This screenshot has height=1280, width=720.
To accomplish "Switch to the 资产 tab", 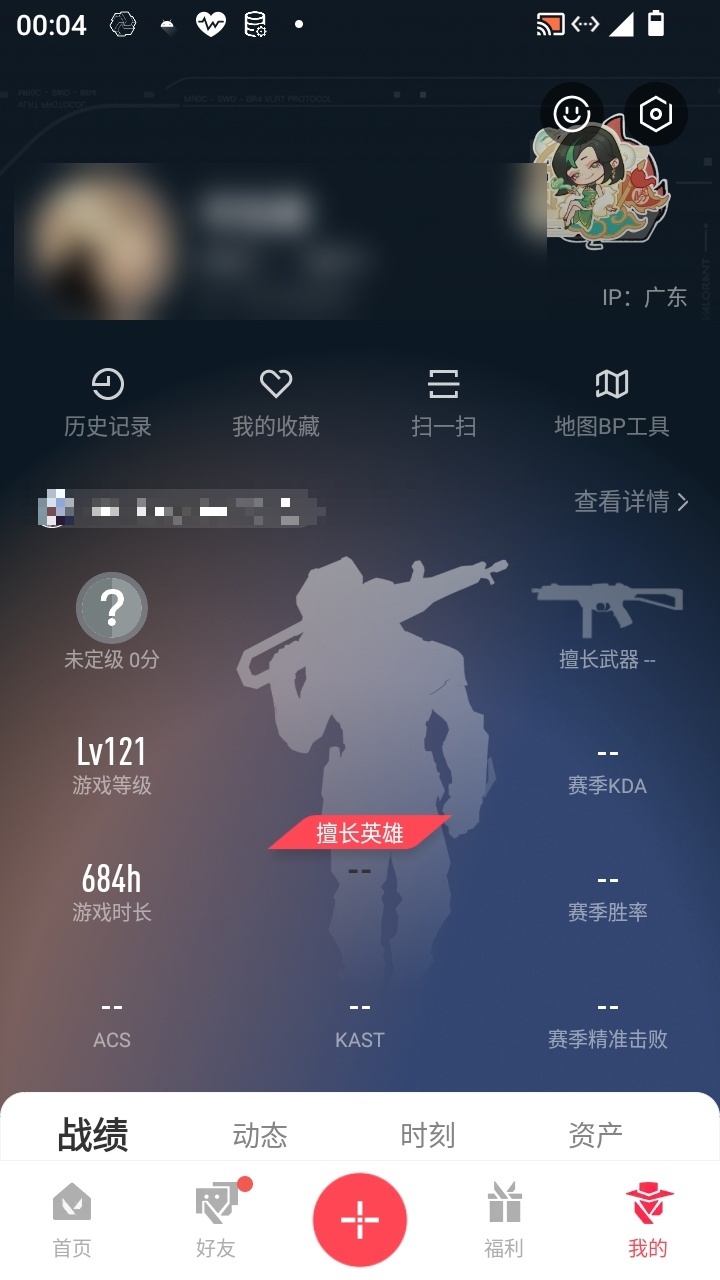I will click(596, 1135).
